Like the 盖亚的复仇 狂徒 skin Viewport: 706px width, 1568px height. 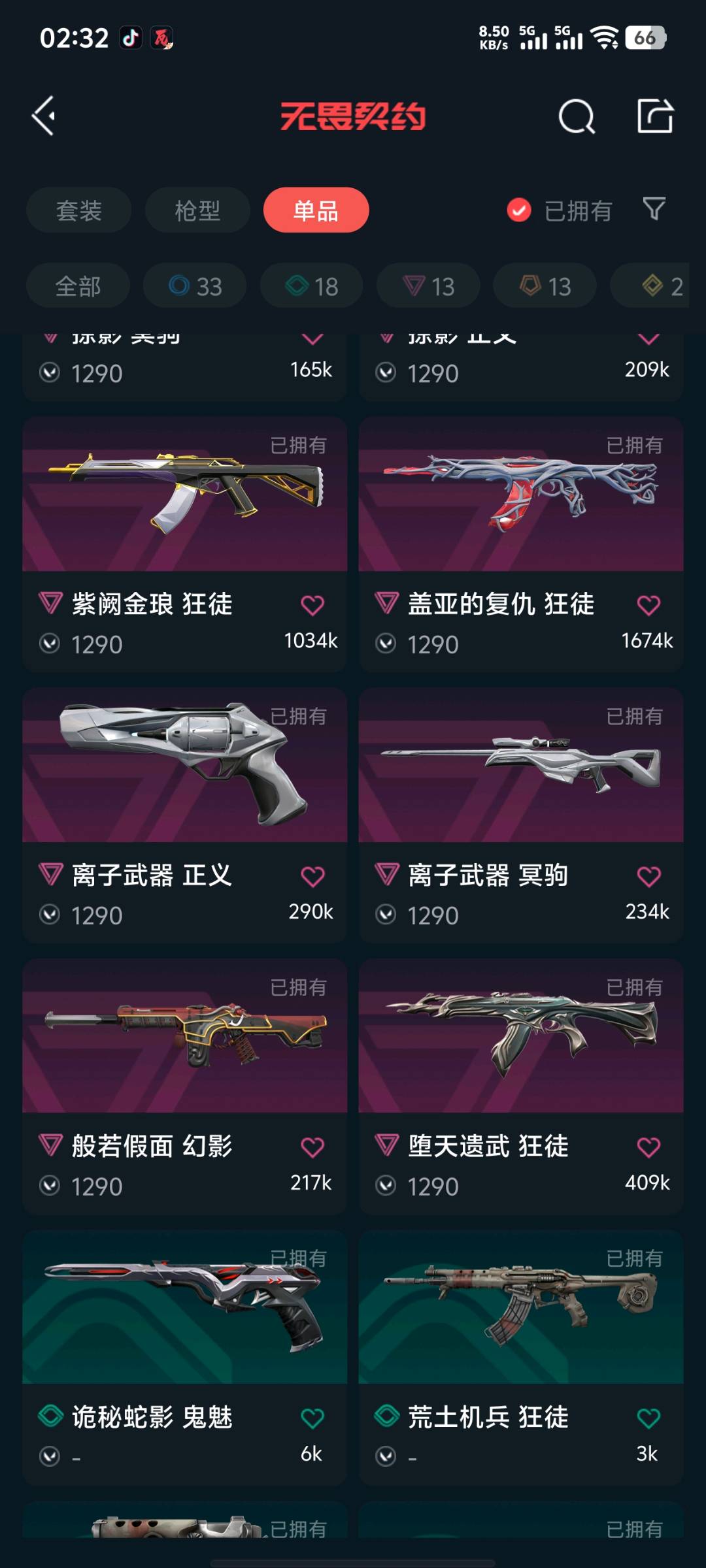click(x=648, y=605)
